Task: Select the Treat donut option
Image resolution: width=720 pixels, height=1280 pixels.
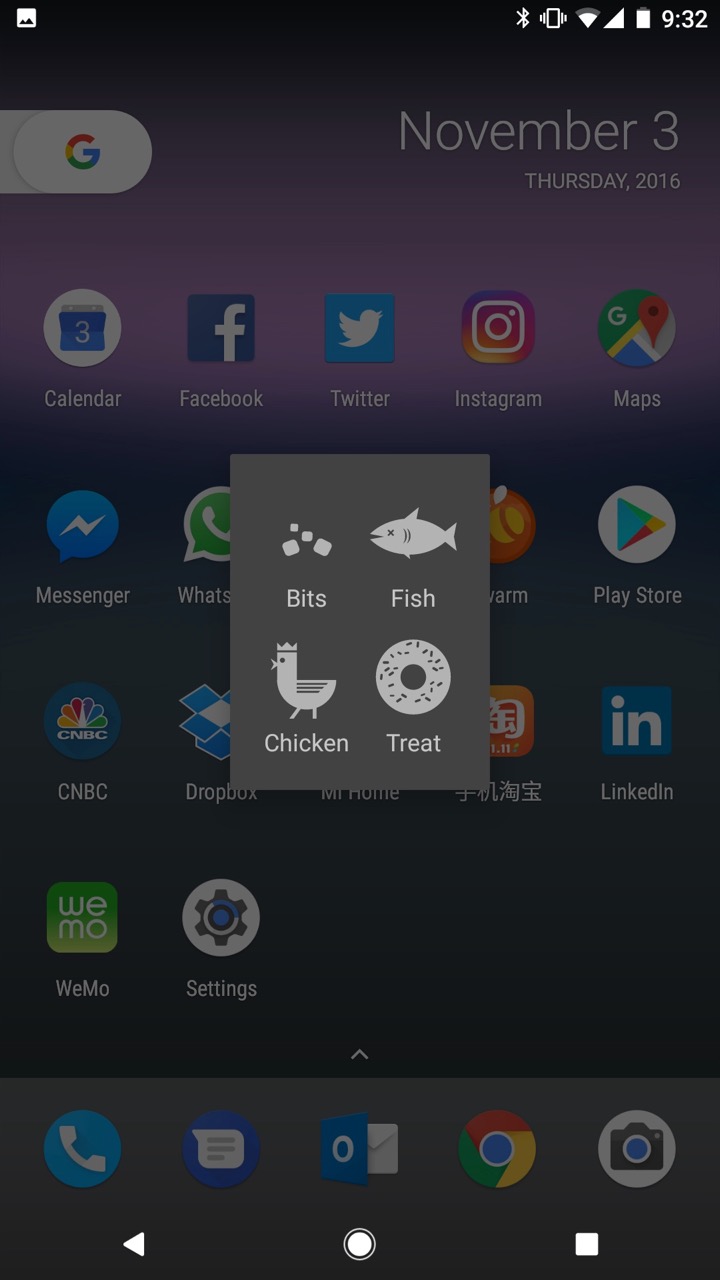Action: click(x=413, y=698)
